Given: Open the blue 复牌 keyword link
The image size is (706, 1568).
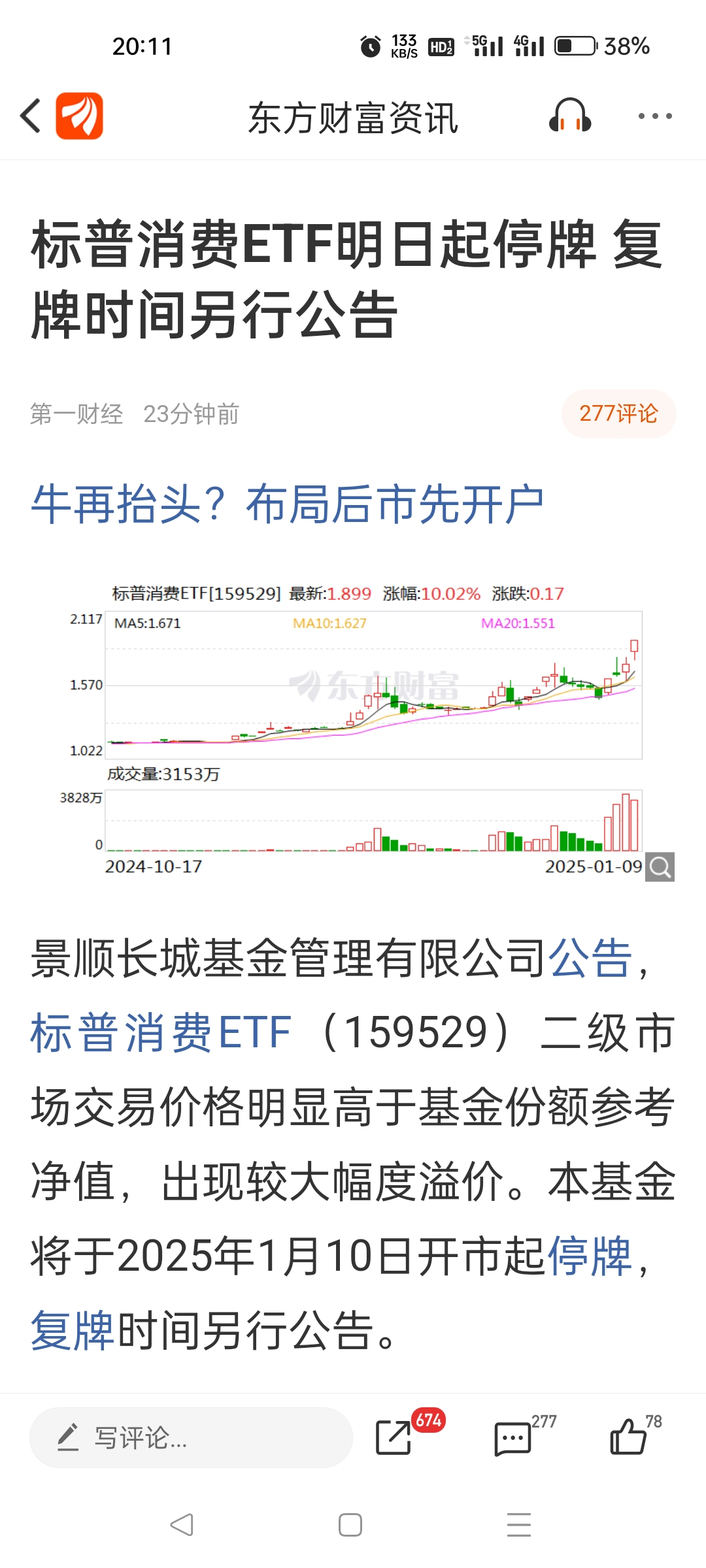Looking at the screenshot, I should point(73,1330).
